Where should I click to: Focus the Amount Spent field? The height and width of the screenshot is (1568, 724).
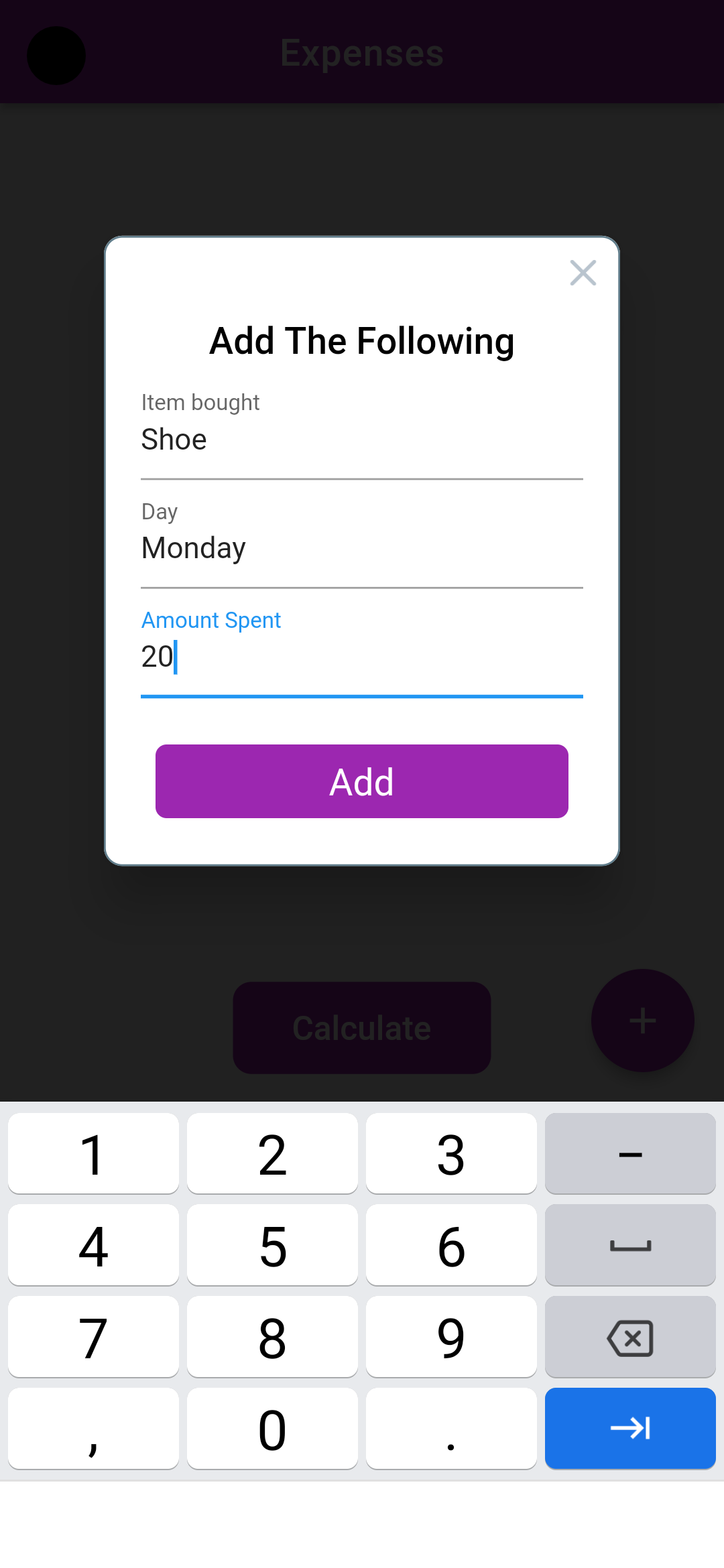[361, 656]
